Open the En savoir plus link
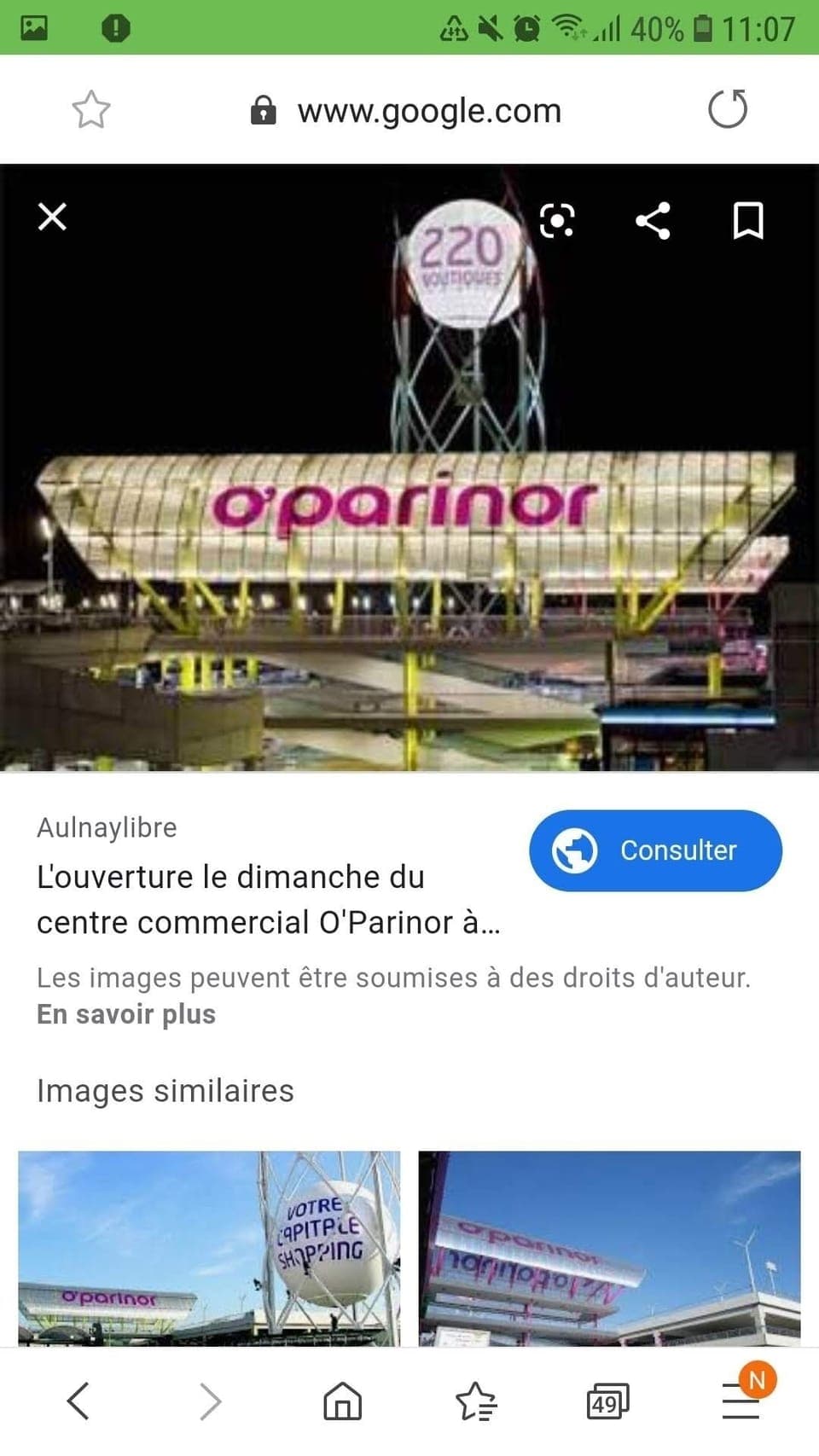The image size is (819, 1456). (x=126, y=1014)
